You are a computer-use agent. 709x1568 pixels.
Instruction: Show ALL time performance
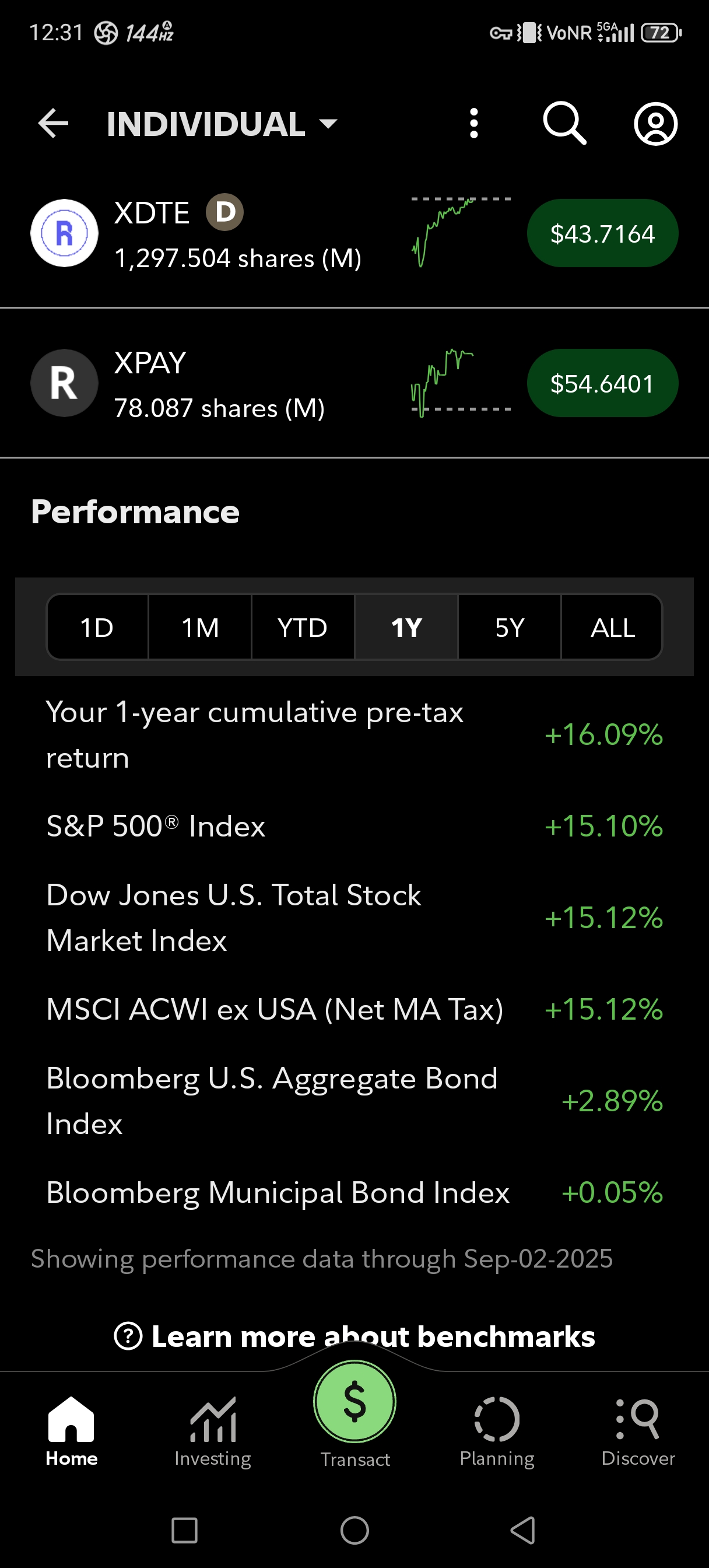tap(612, 627)
